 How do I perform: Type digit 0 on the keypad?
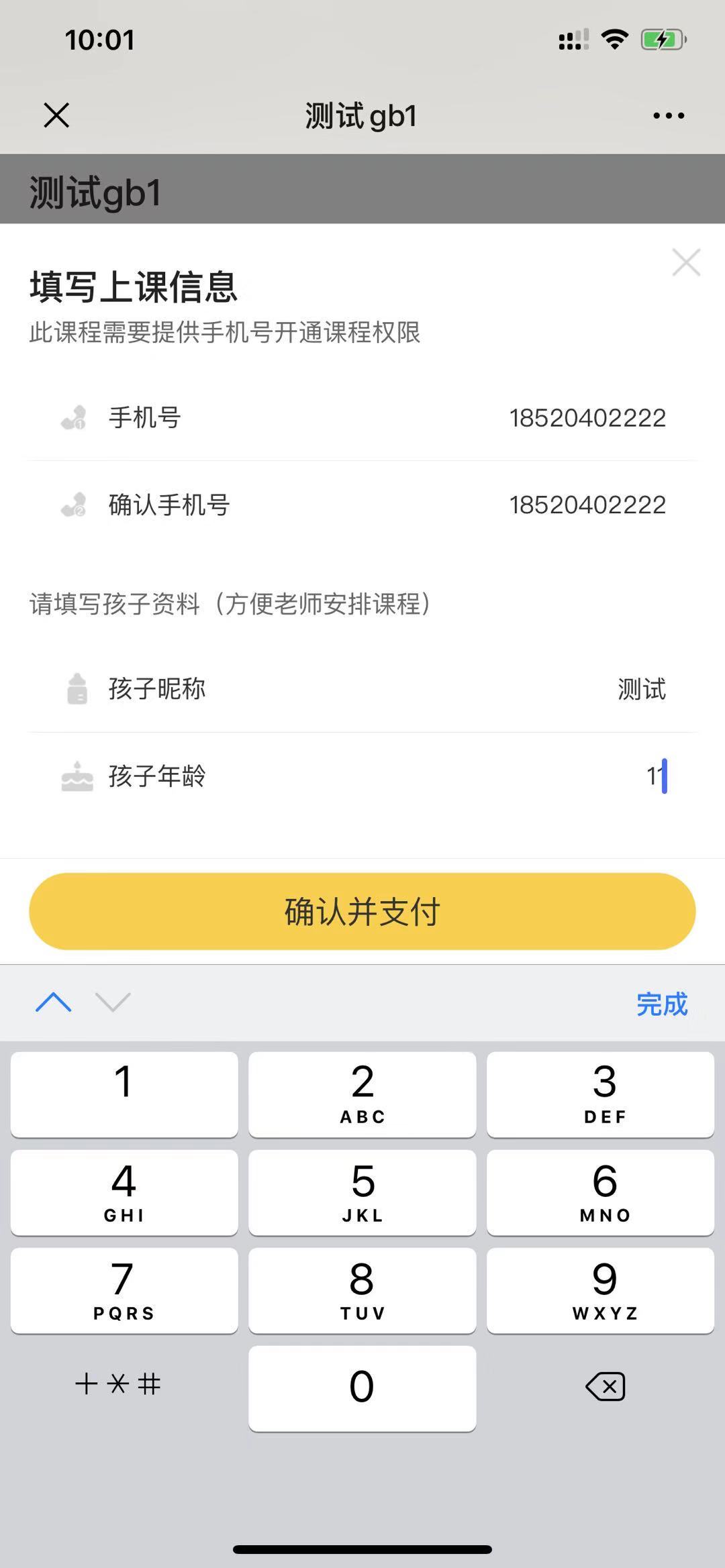pyautogui.click(x=362, y=1388)
